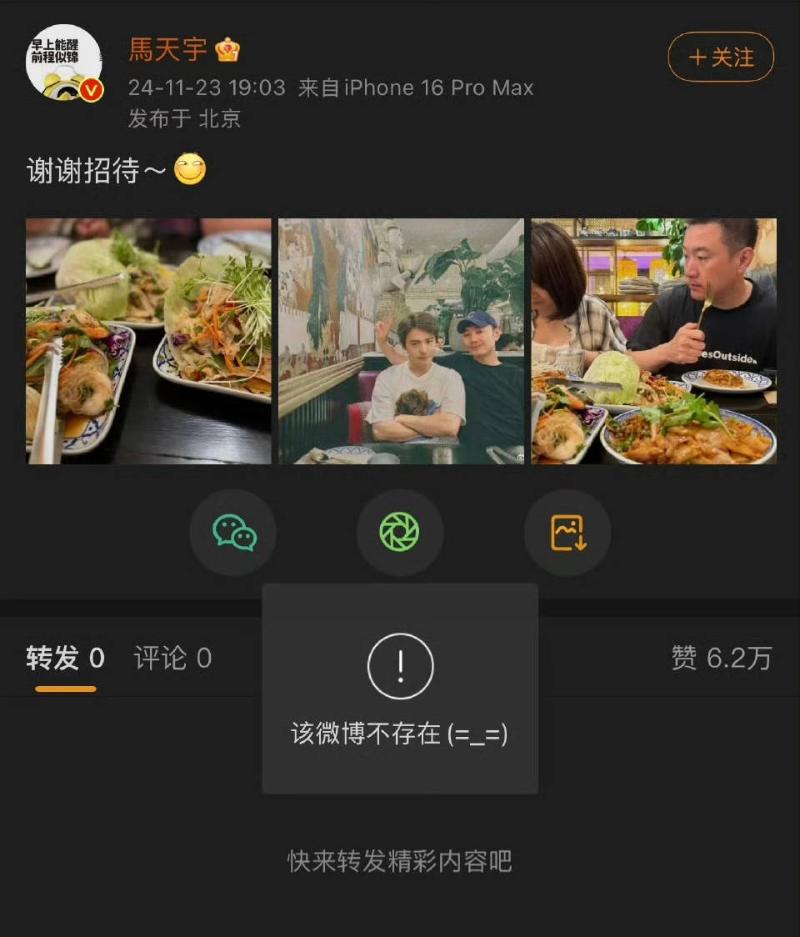Save the image with the download icon
The height and width of the screenshot is (937, 800).
click(x=567, y=532)
